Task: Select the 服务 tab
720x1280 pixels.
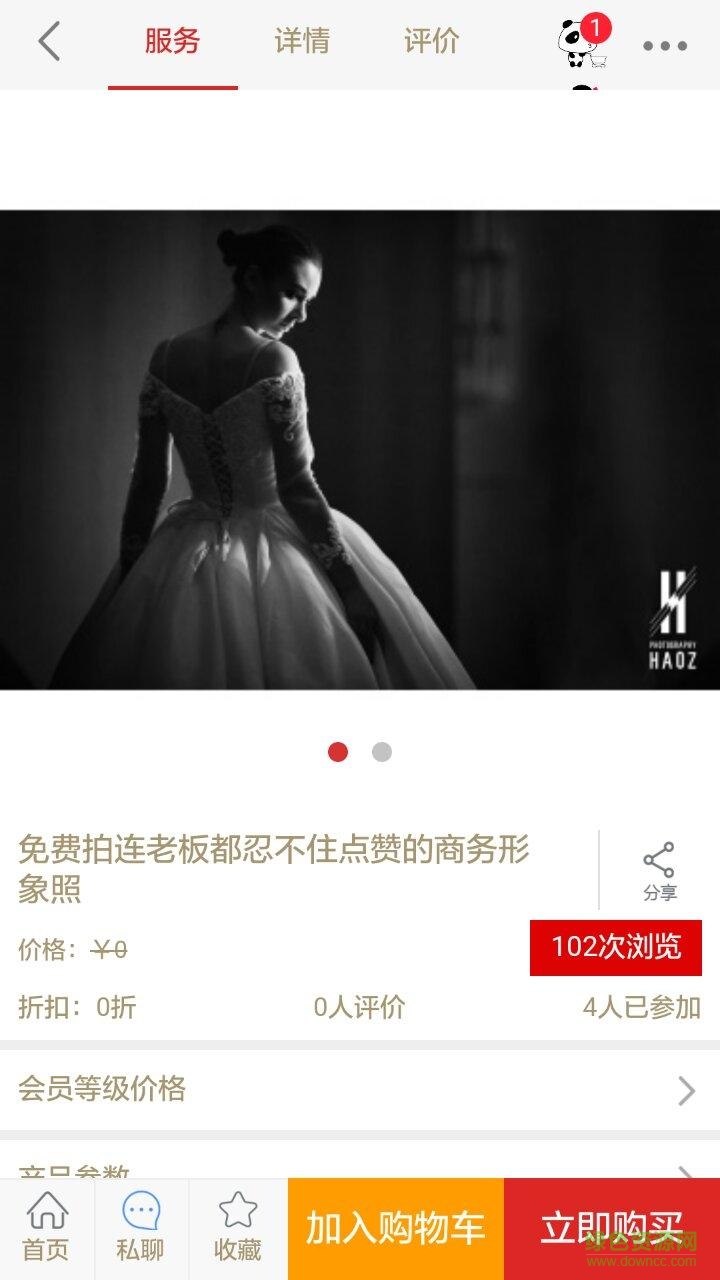Action: point(172,42)
